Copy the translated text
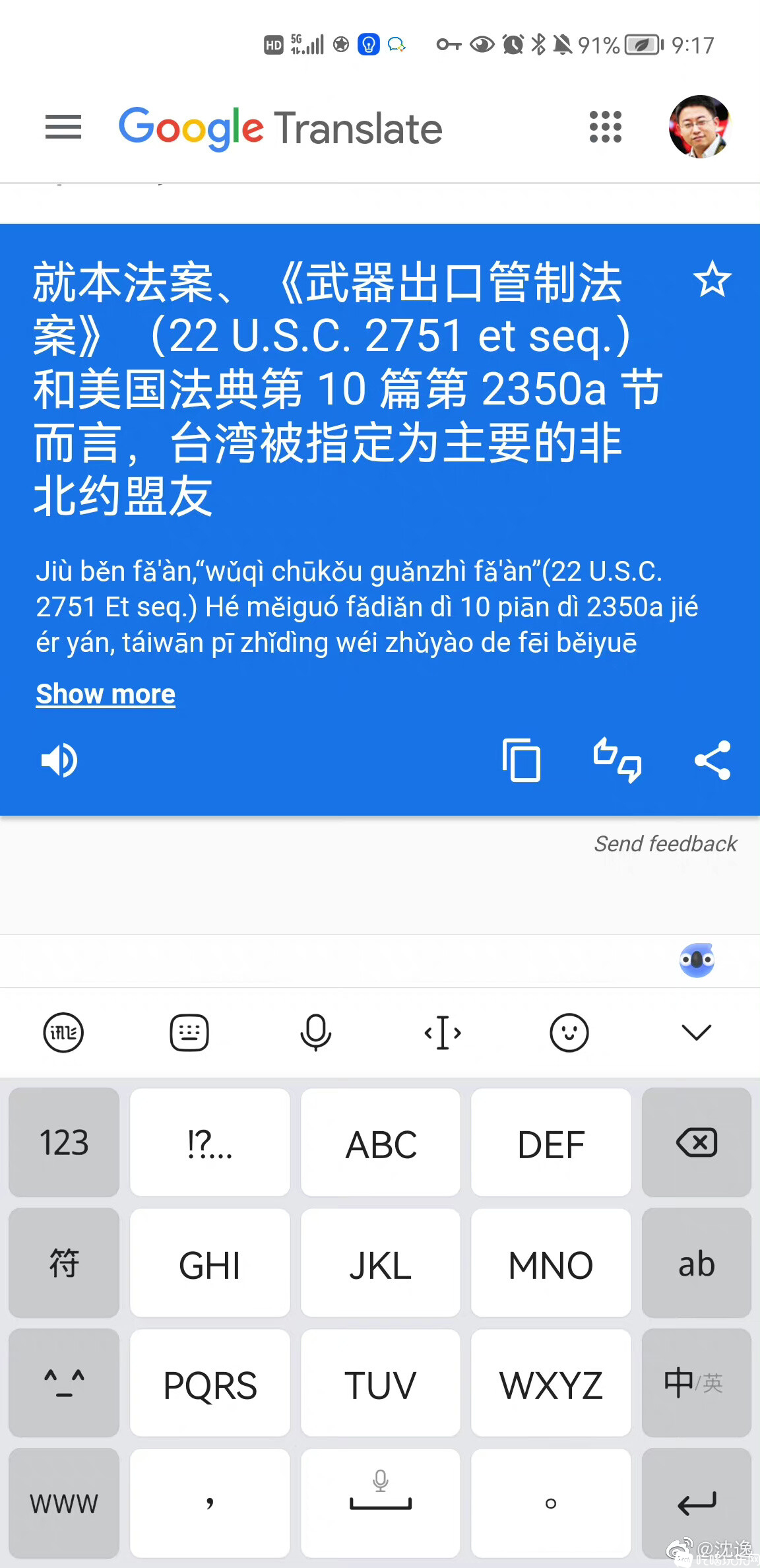This screenshot has height=1568, width=760. point(521,760)
